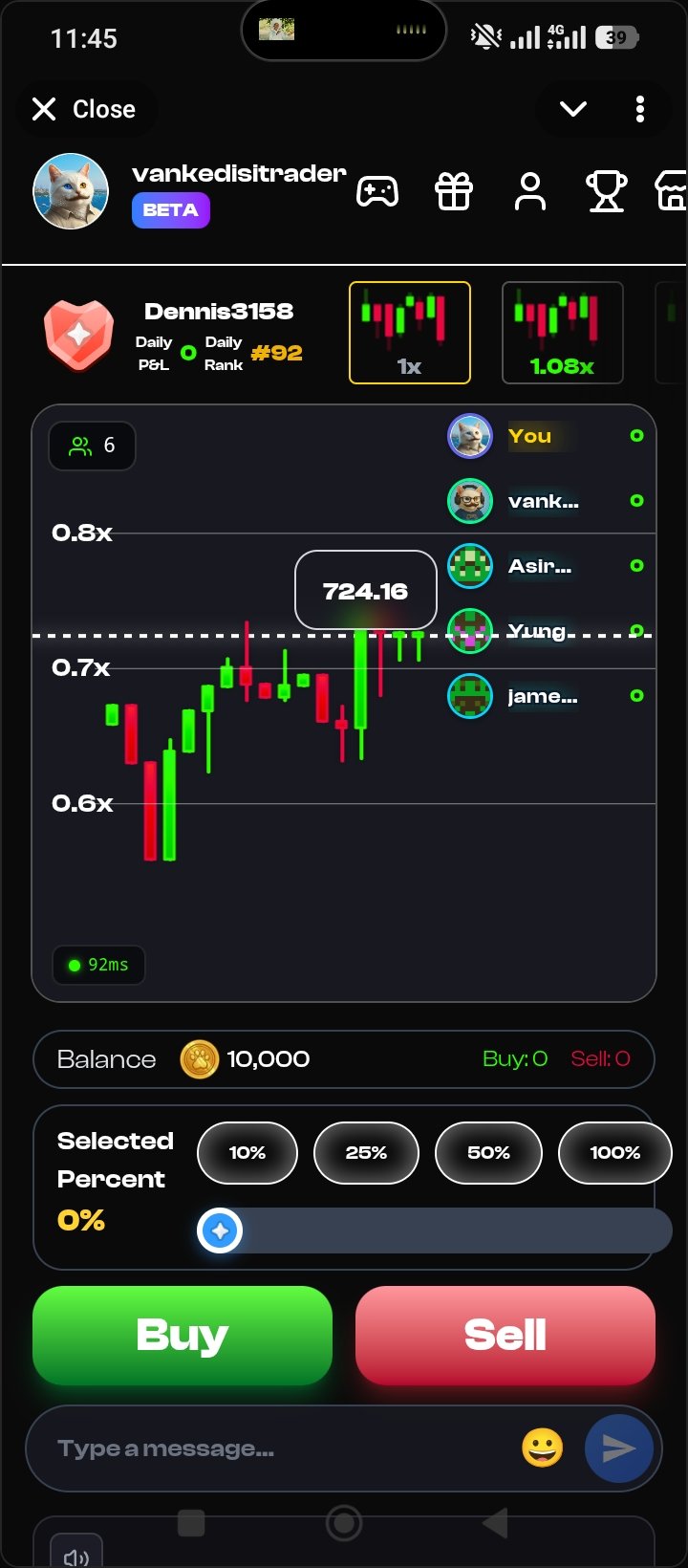Toggle the sound speaker button

(x=75, y=1554)
